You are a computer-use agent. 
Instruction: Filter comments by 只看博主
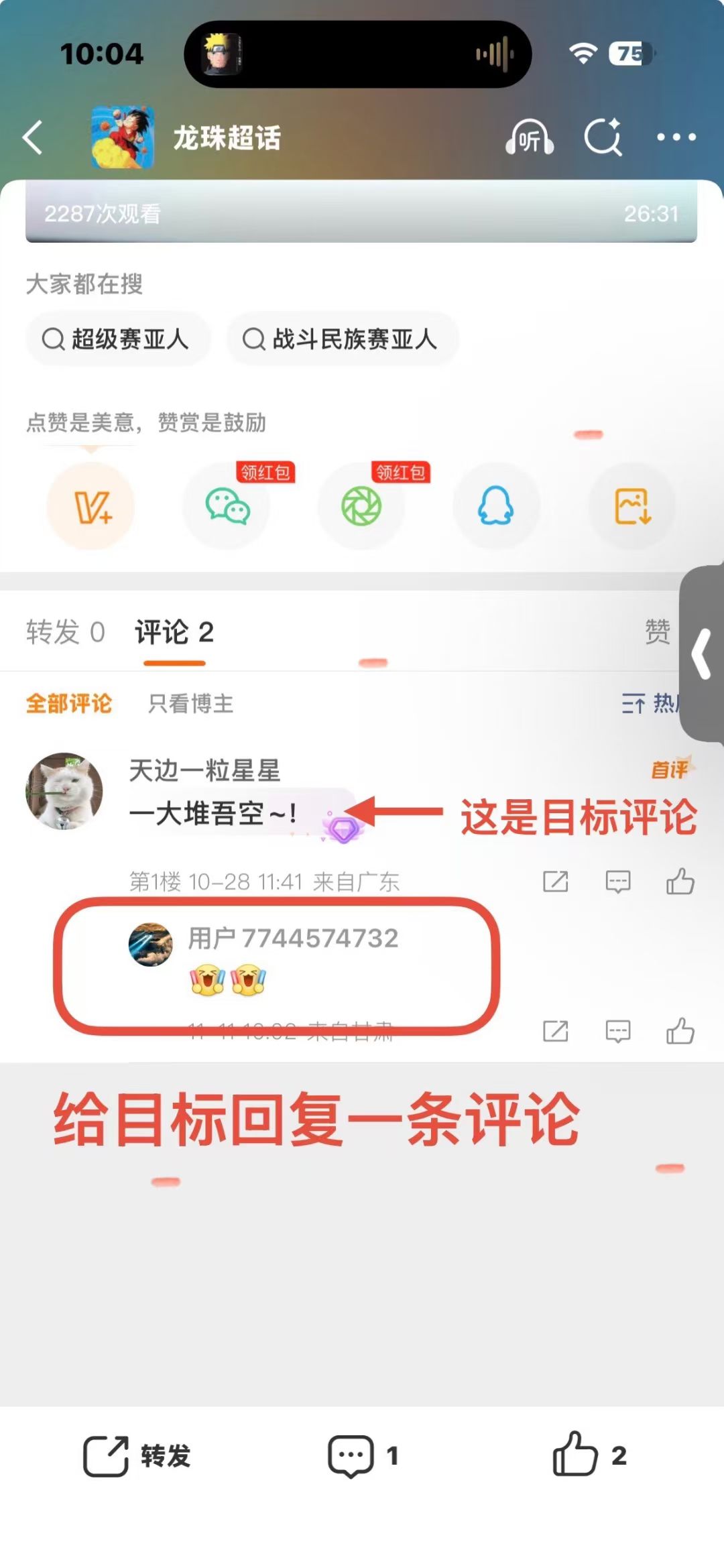[x=190, y=704]
